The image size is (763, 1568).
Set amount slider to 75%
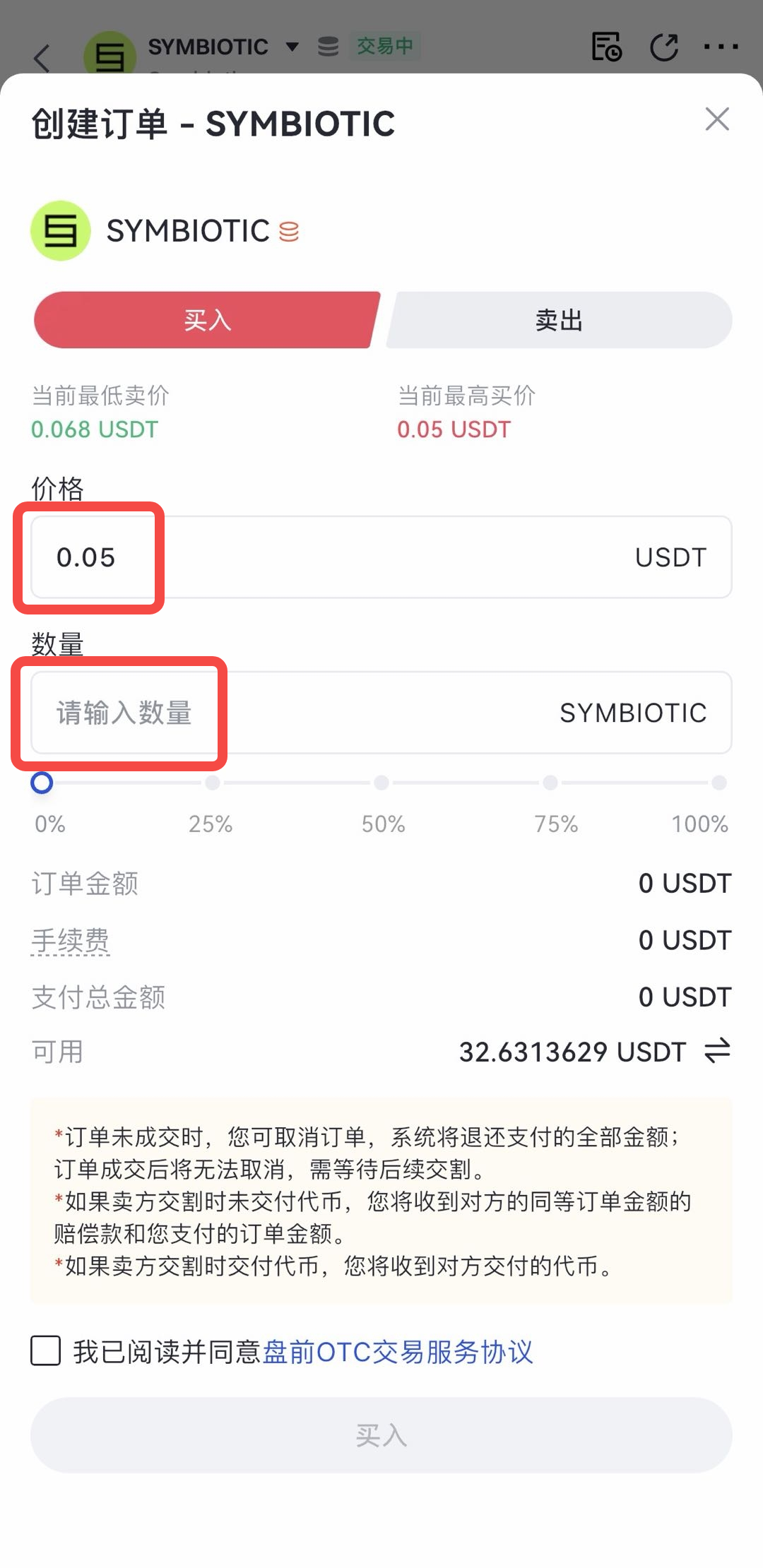click(550, 783)
